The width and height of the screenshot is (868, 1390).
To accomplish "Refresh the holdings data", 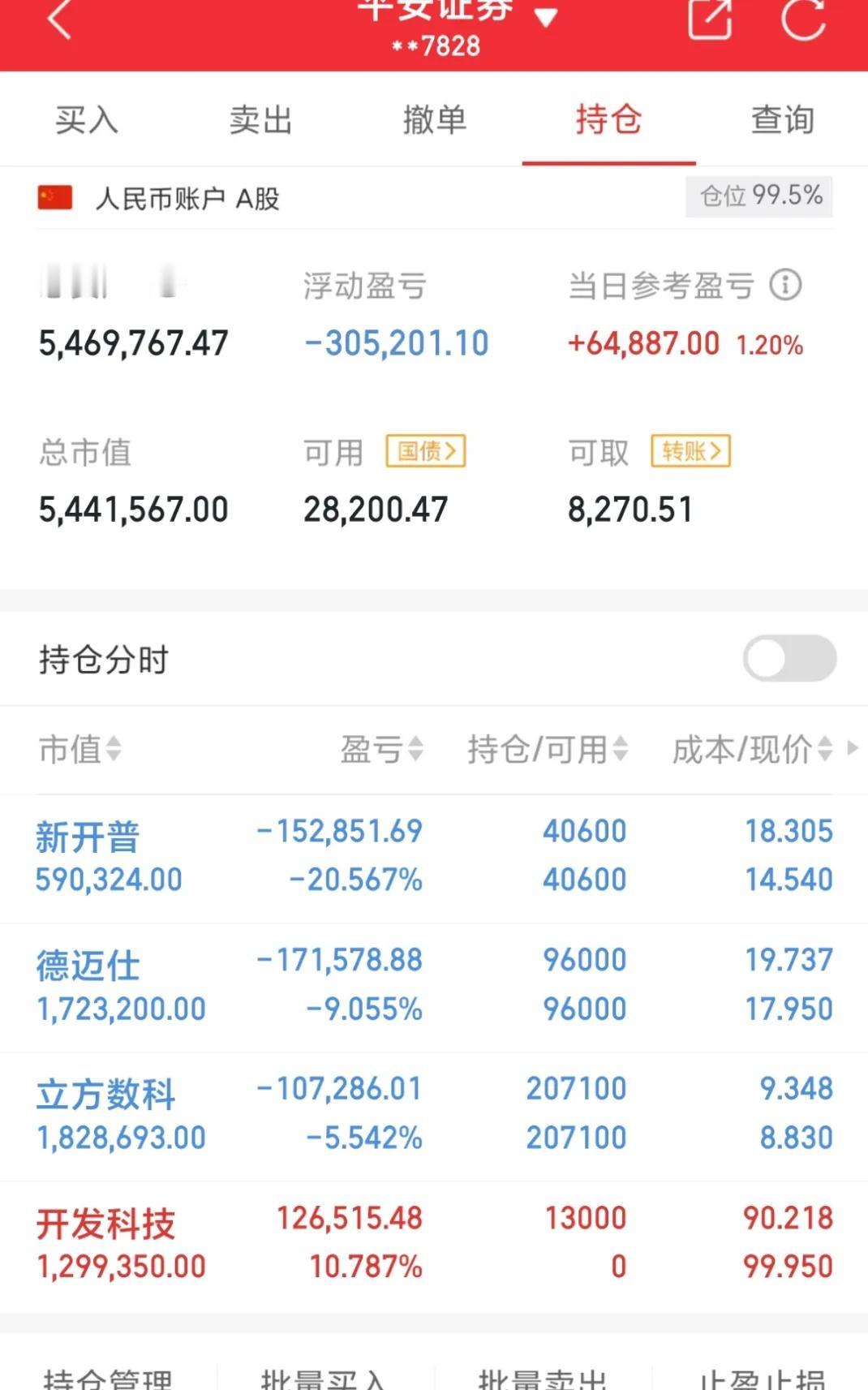I will (803, 19).
